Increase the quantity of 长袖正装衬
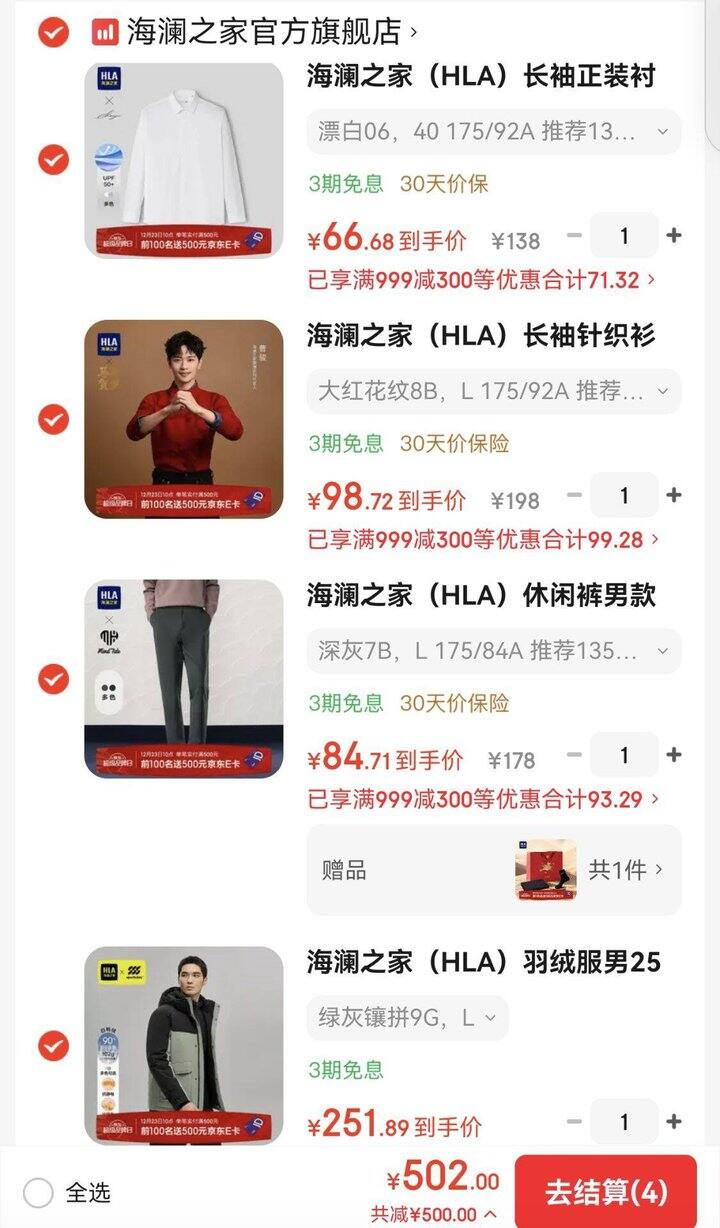 [x=674, y=236]
